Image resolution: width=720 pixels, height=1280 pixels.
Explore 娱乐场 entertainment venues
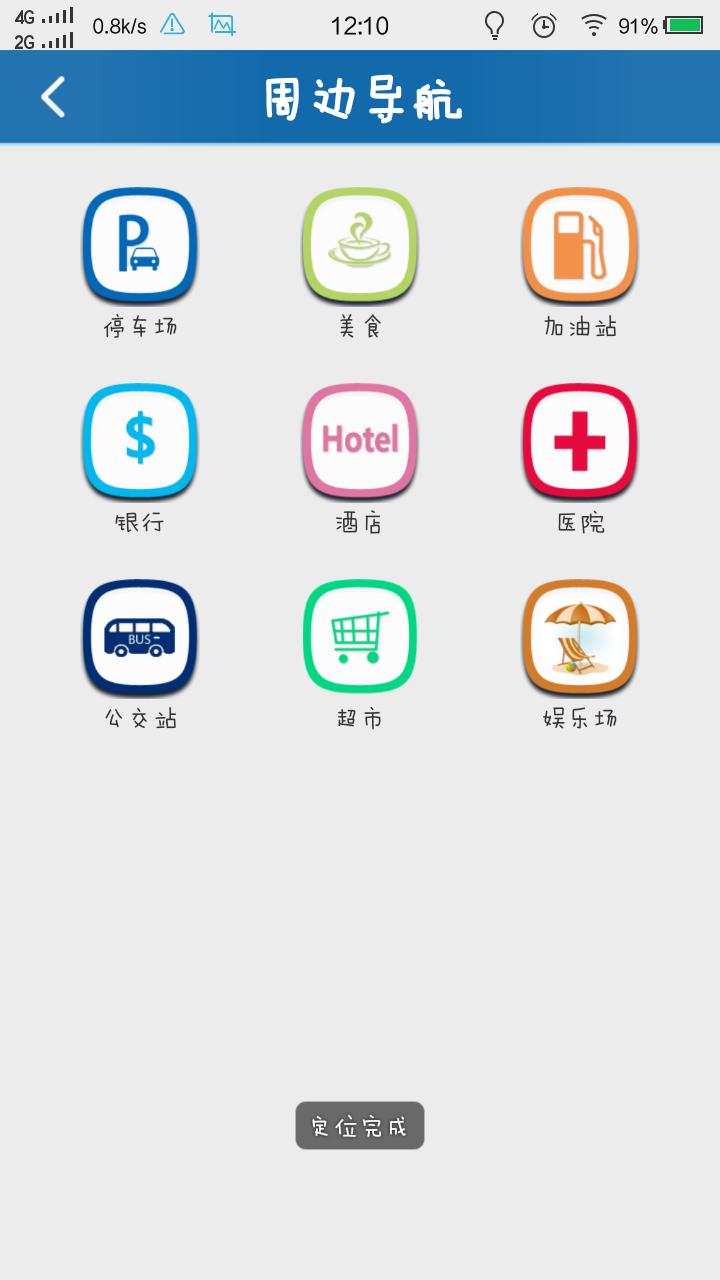point(580,637)
